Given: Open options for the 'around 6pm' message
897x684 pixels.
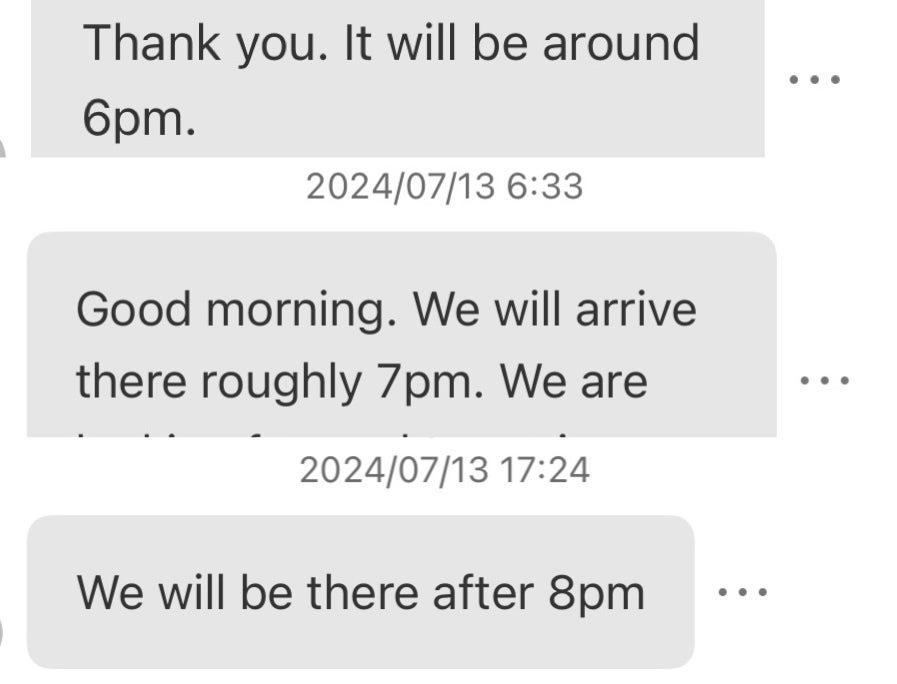Looking at the screenshot, I should [x=815, y=79].
